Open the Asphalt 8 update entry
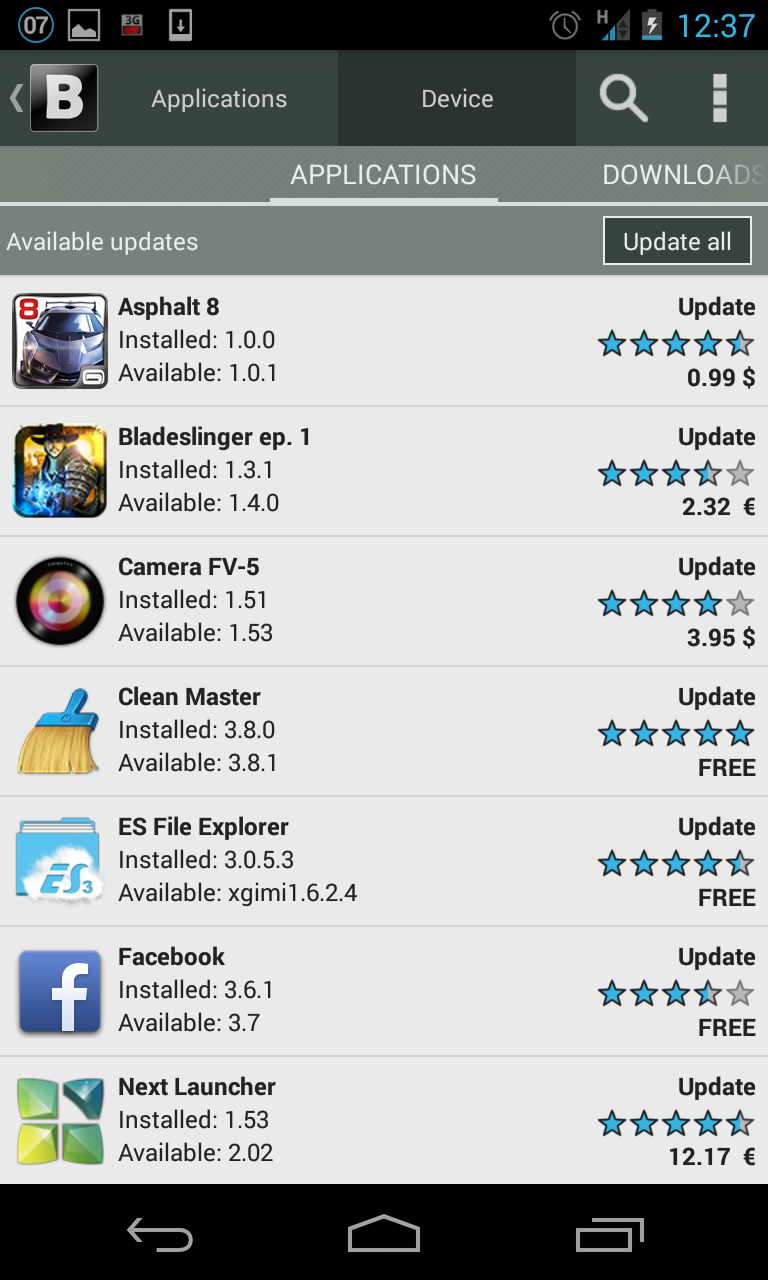 [384, 341]
